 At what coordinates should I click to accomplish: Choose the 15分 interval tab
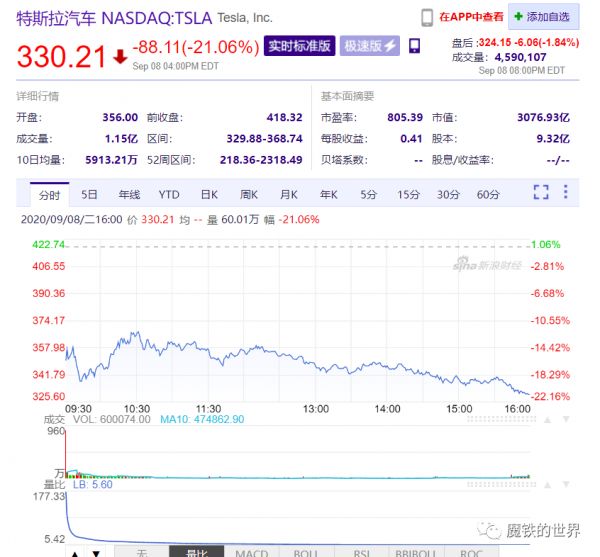[408, 194]
